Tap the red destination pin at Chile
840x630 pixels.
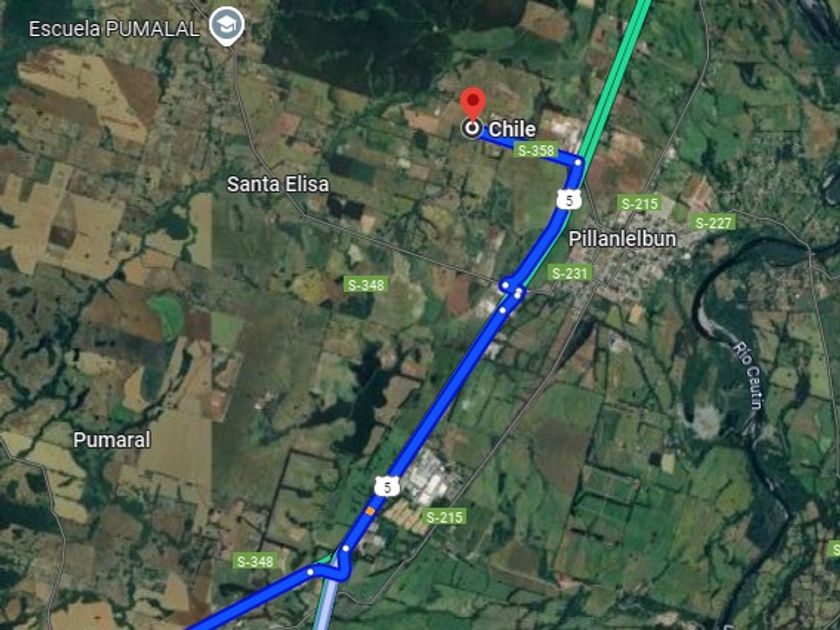tap(473, 104)
